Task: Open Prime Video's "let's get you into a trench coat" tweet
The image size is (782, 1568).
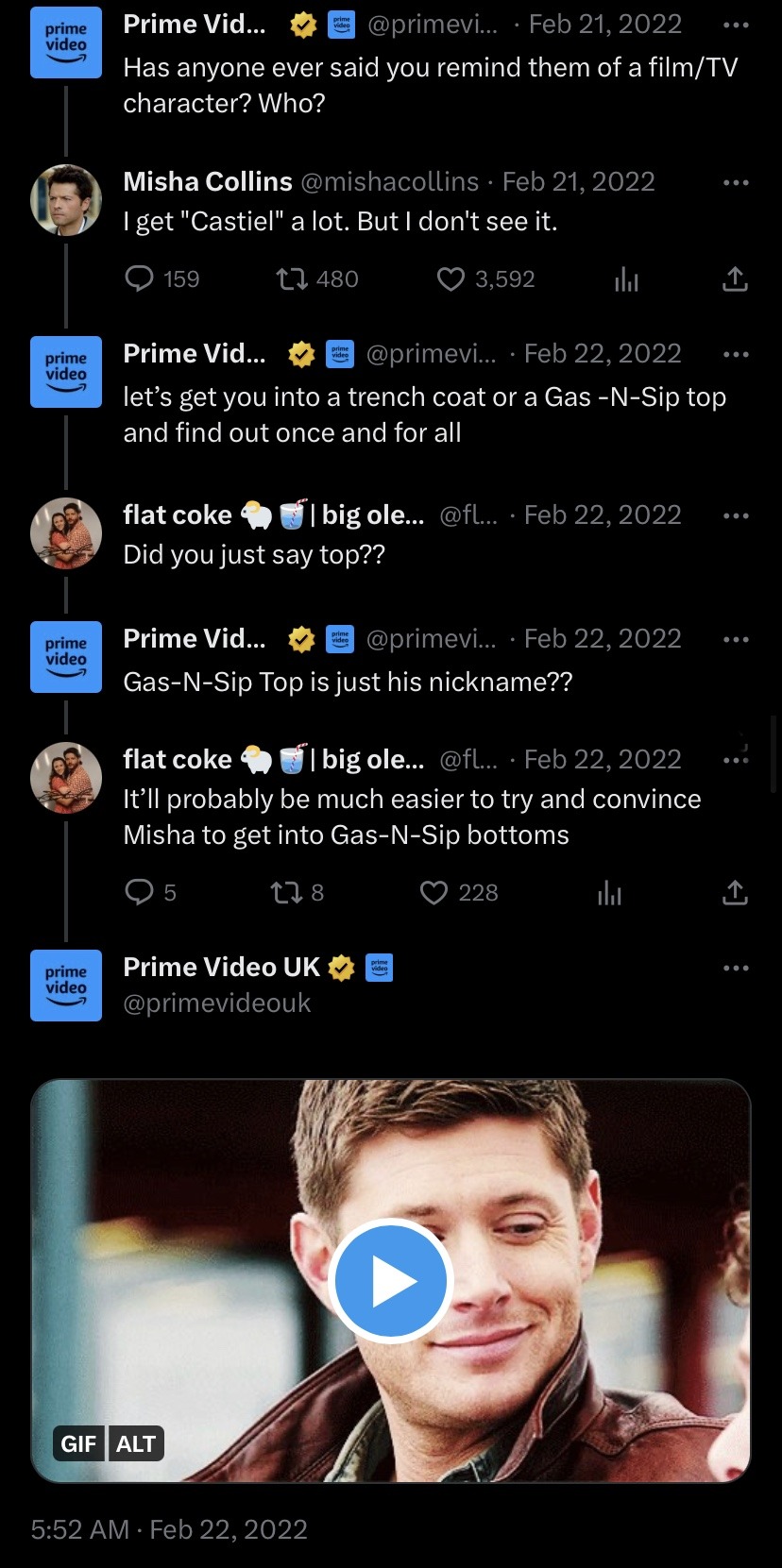Action: pyautogui.click(x=425, y=415)
